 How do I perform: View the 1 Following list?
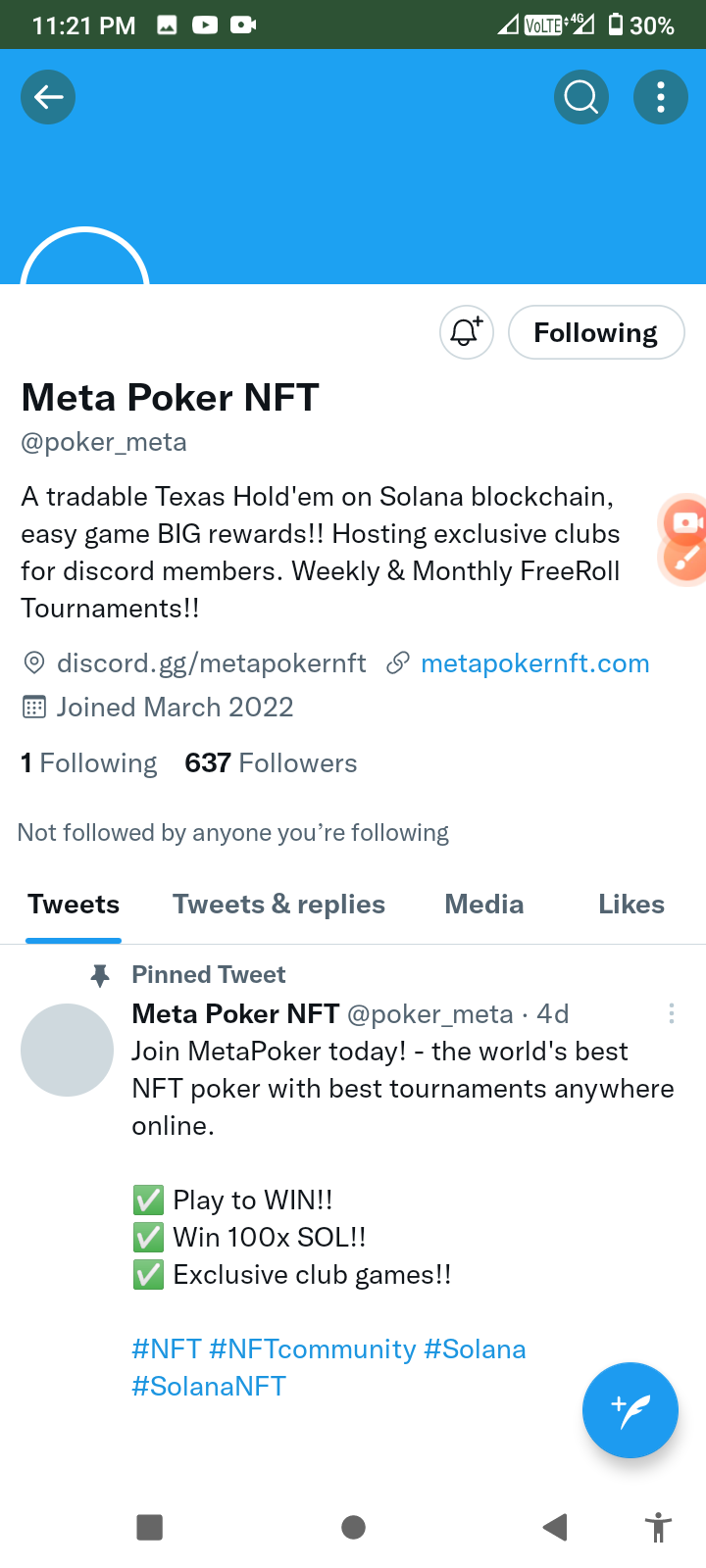[89, 763]
